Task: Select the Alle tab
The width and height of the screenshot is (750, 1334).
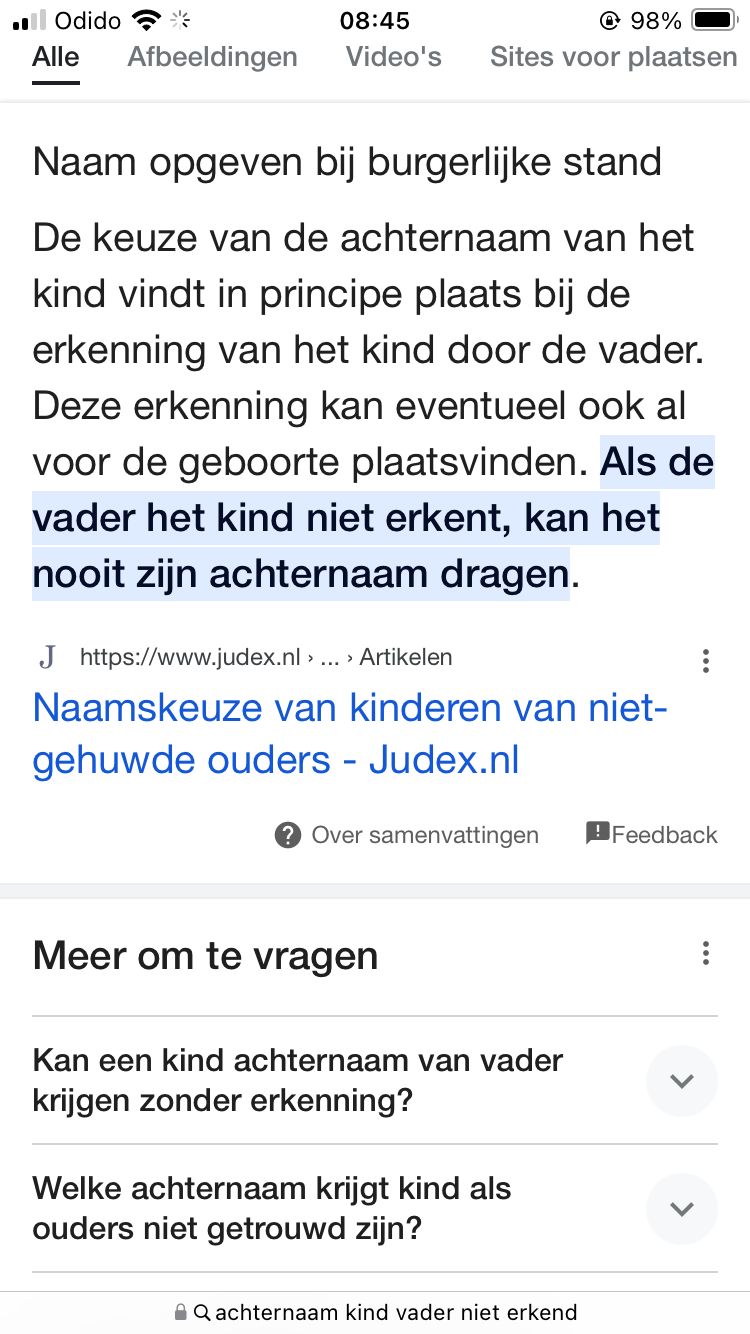Action: [x=56, y=57]
